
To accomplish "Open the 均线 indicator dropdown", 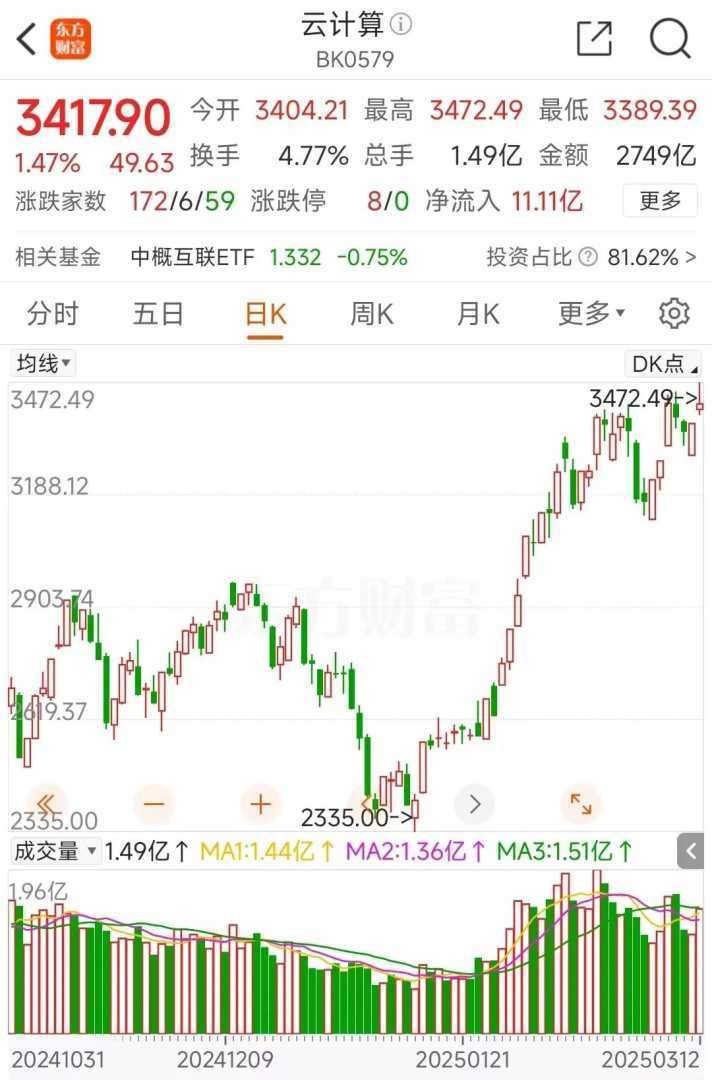I will [x=42, y=363].
